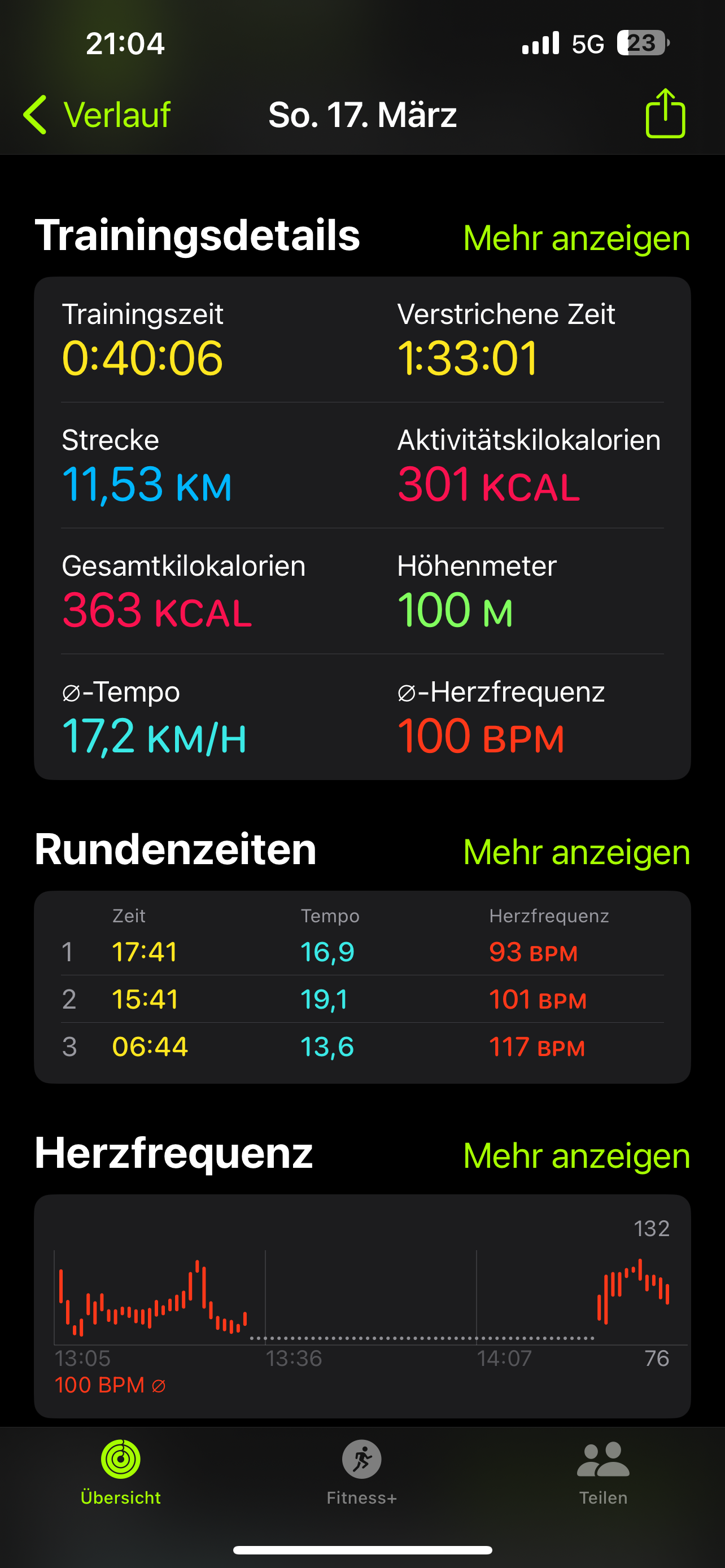This screenshot has width=725, height=1568.
Task: Show more Trainingsdetails
Action: click(576, 238)
